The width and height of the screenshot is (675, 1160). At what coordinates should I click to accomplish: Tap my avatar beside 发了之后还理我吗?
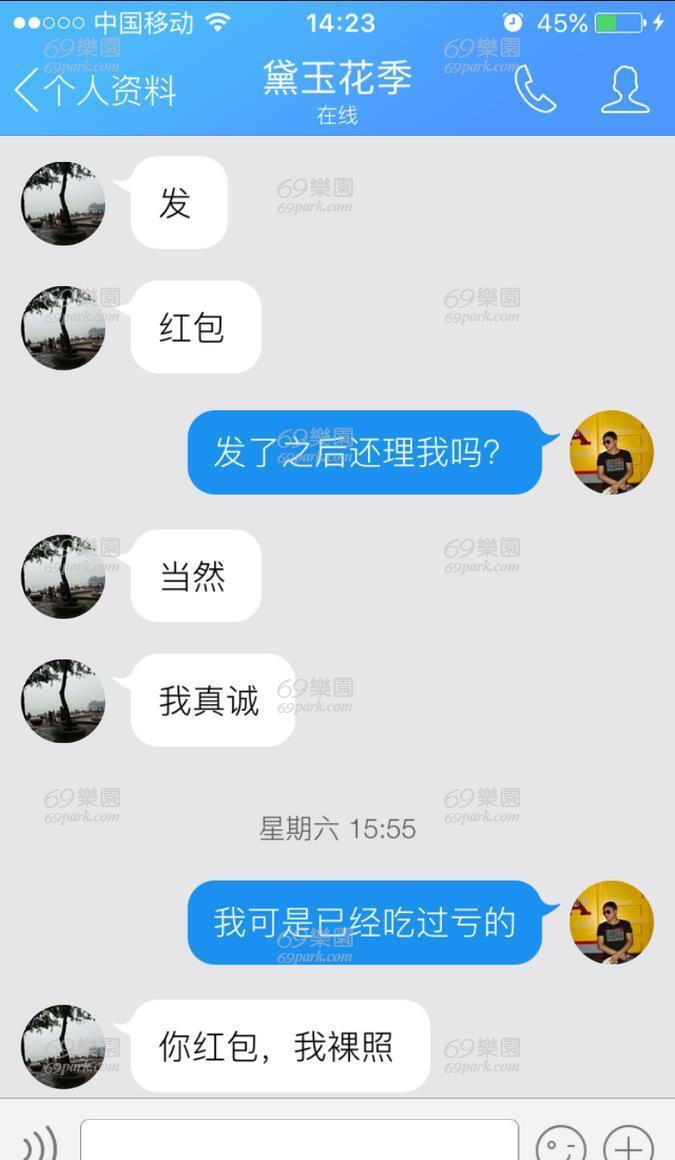point(611,452)
